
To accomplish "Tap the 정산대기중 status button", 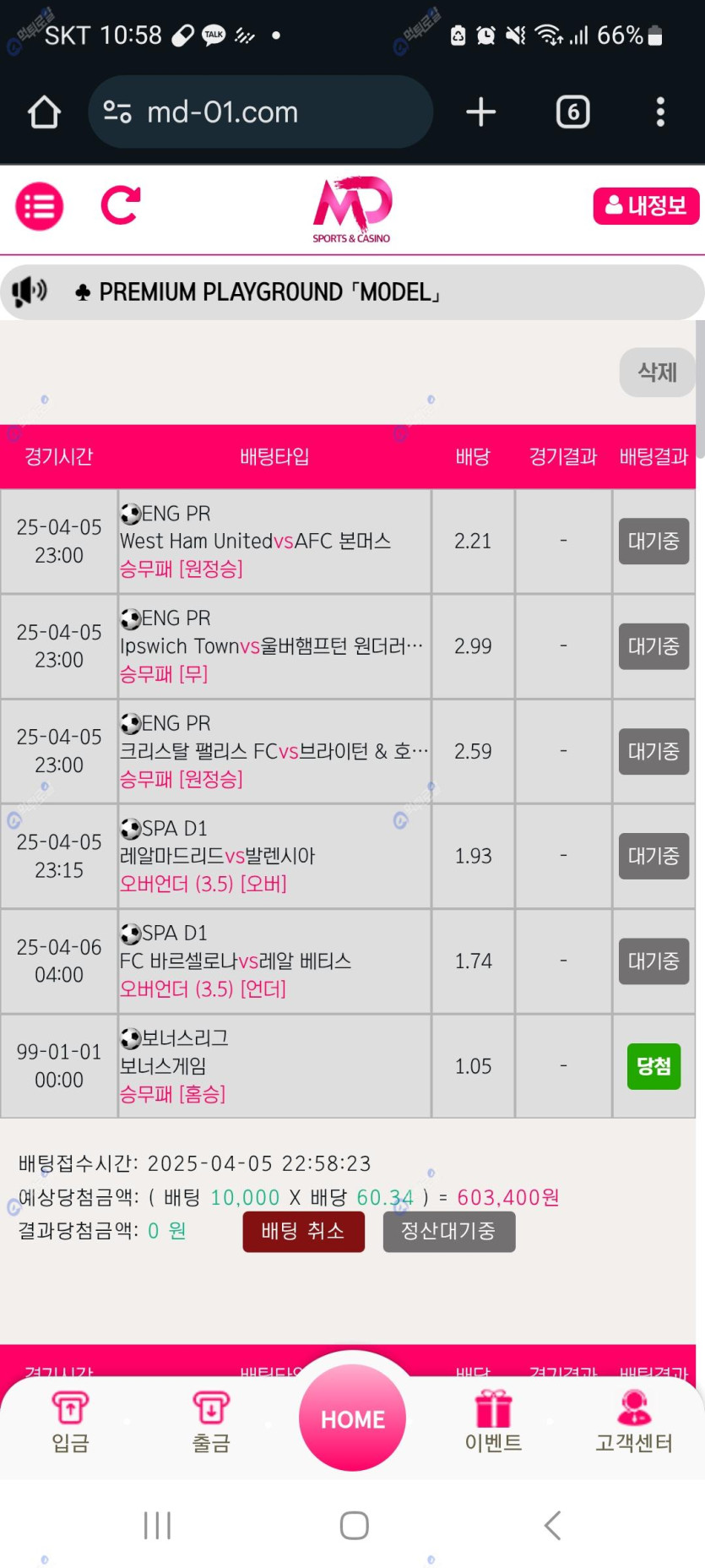I will (x=449, y=1232).
